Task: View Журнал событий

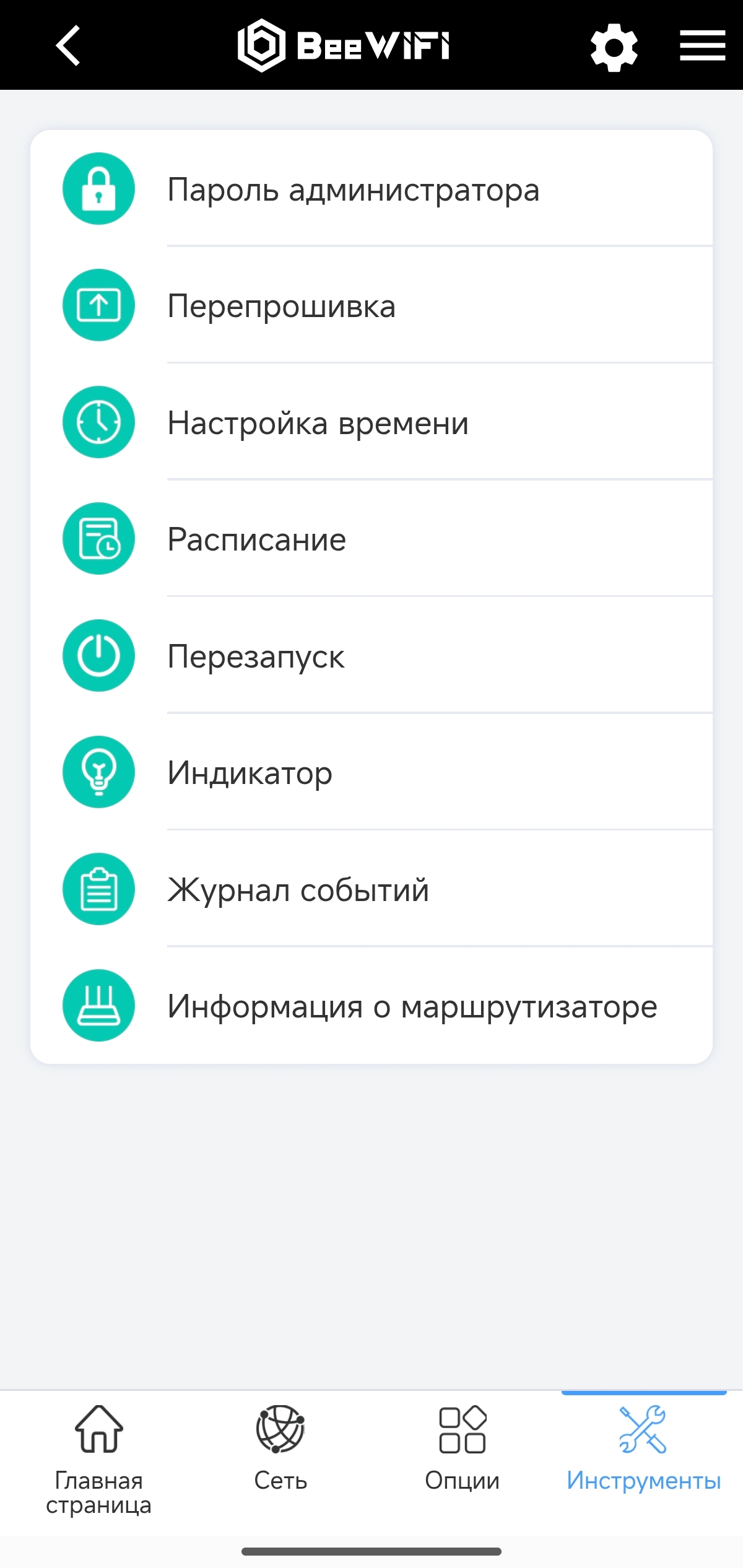Action: coord(371,889)
